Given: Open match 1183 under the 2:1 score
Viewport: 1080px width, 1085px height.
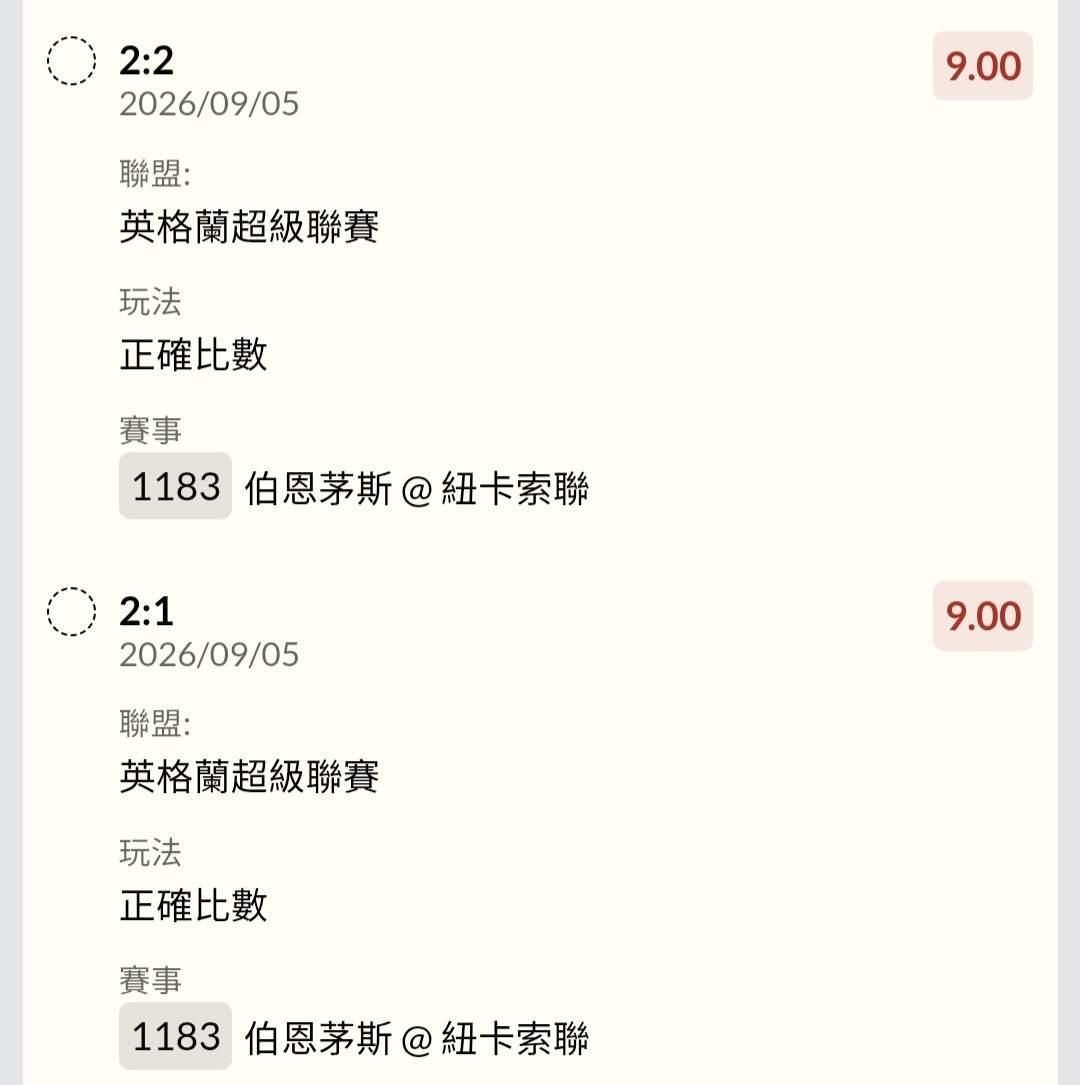Looking at the screenshot, I should click(x=175, y=1036).
